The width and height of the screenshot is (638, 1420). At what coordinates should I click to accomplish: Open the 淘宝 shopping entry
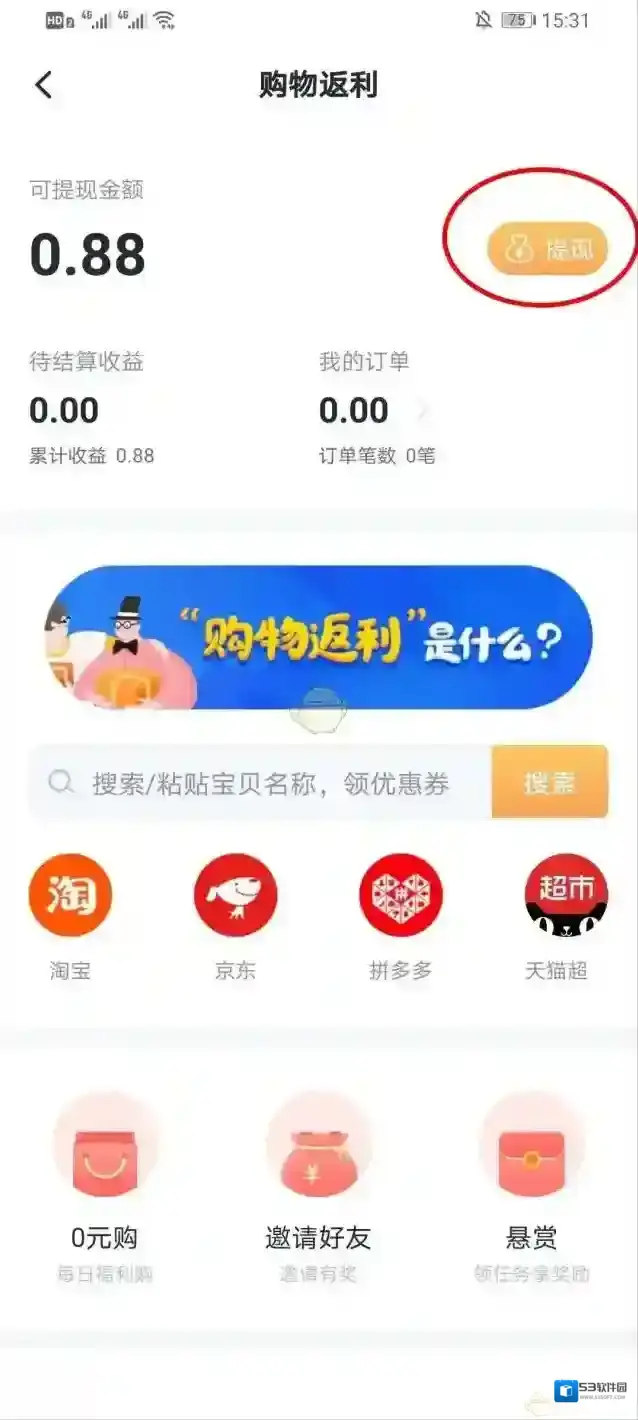[70, 896]
